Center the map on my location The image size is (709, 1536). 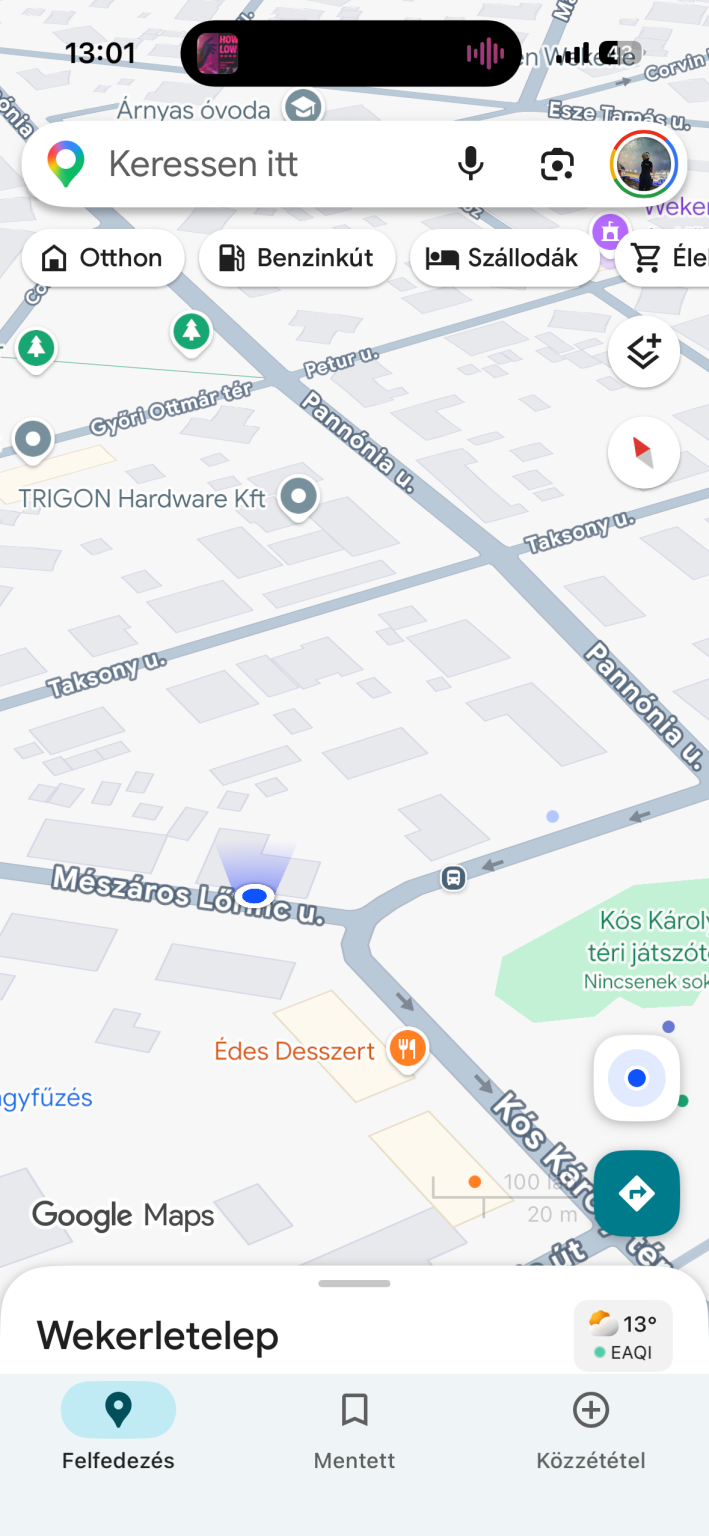tap(637, 1078)
